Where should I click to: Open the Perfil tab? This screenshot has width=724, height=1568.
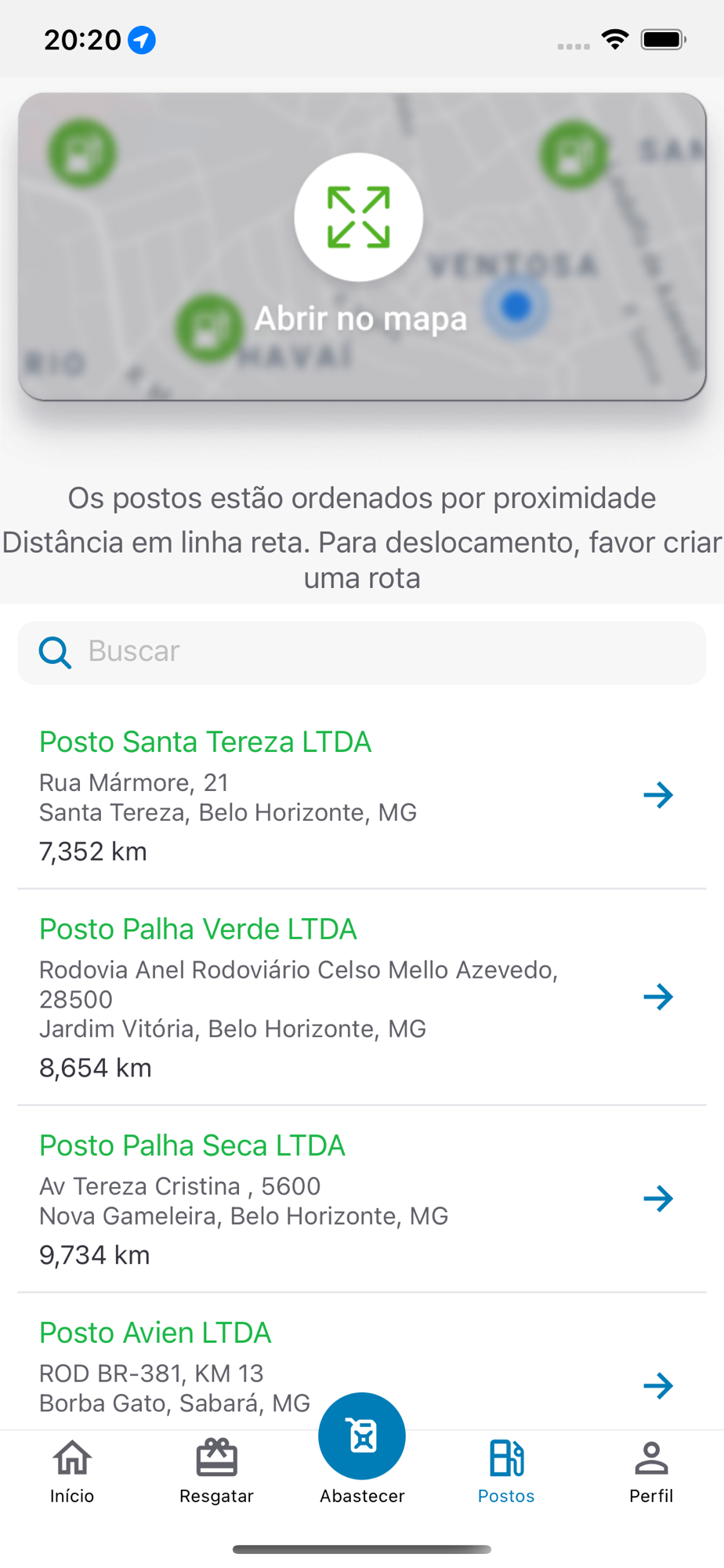coord(651,1472)
